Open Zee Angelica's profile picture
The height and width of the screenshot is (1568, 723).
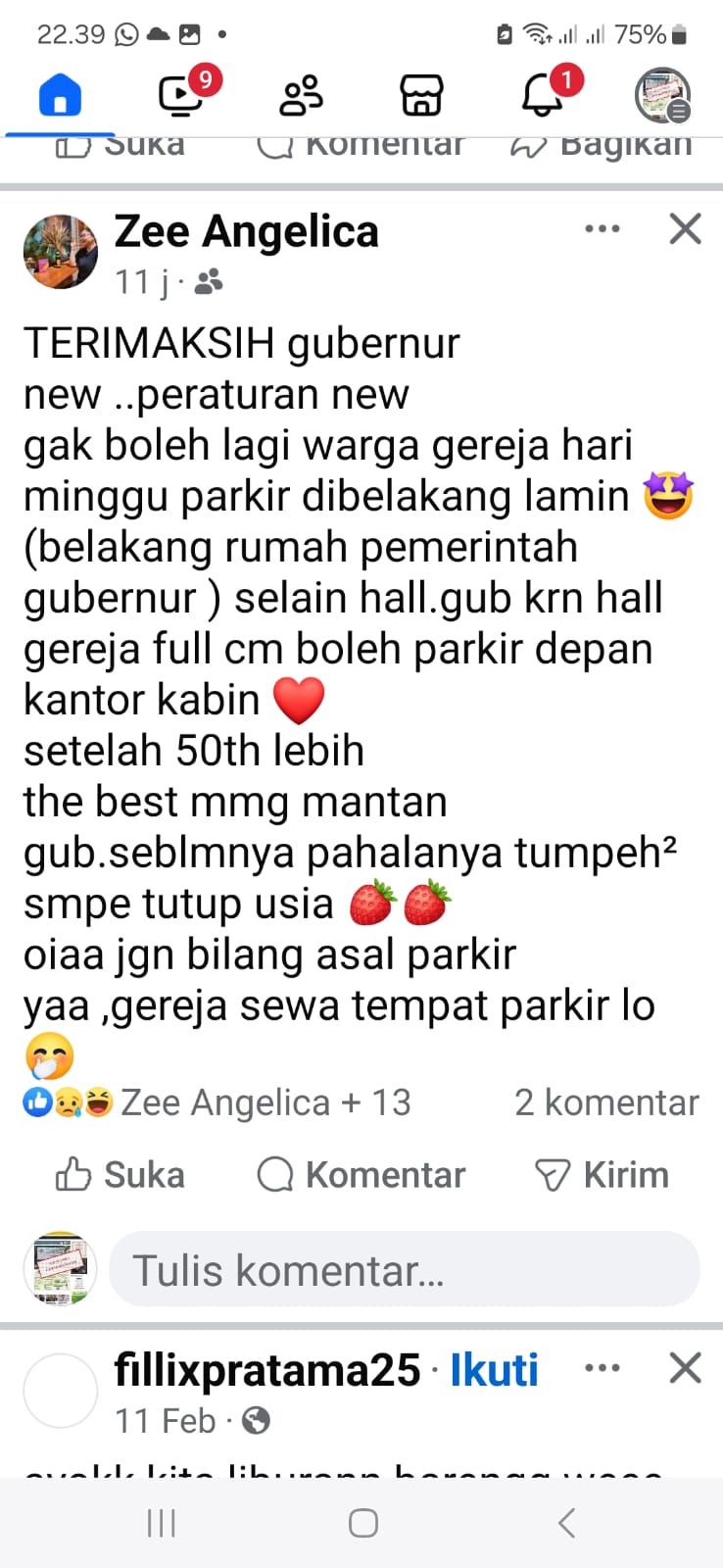61,252
